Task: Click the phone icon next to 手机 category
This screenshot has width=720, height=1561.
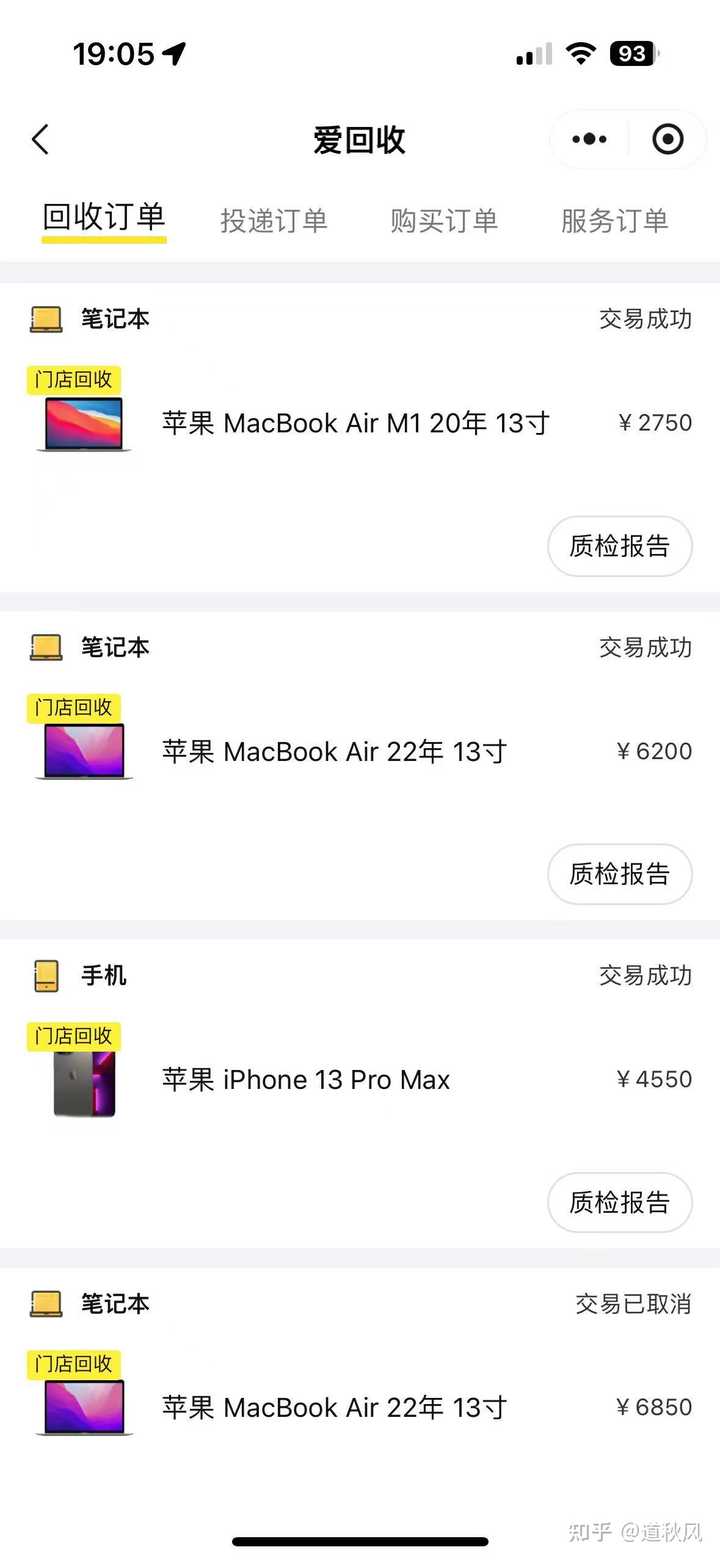Action: [x=40, y=976]
